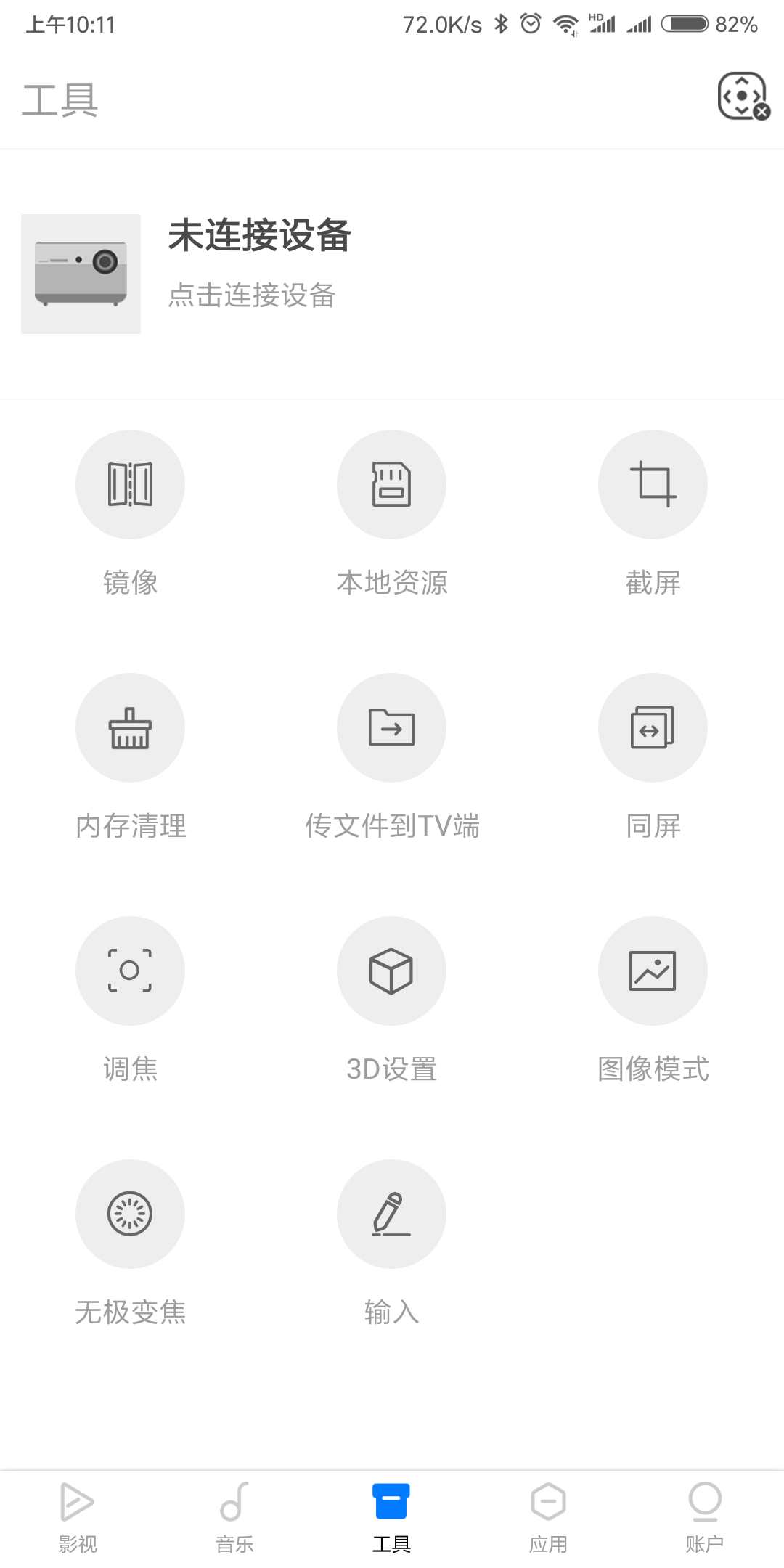Choose the 图像模式 picture mode
This screenshot has width=784, height=1568.
pyautogui.click(x=653, y=971)
